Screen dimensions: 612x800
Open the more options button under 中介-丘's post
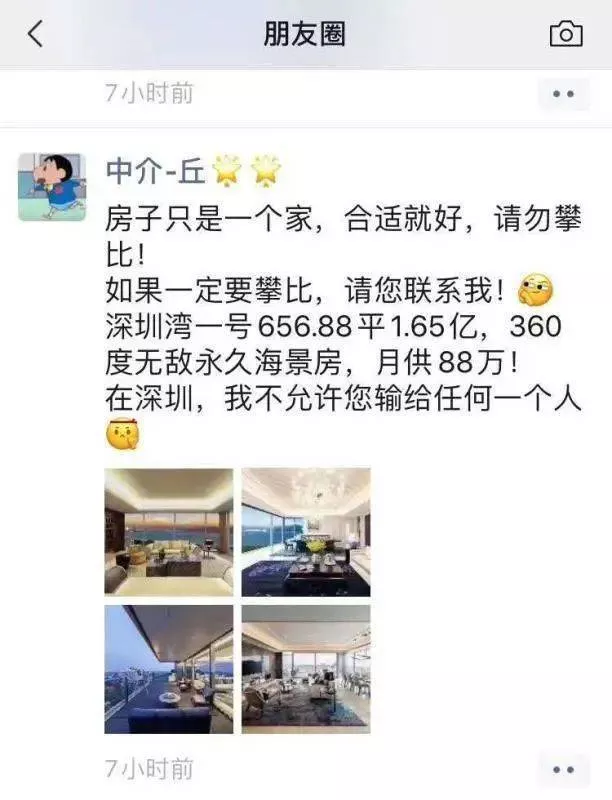pyautogui.click(x=563, y=770)
